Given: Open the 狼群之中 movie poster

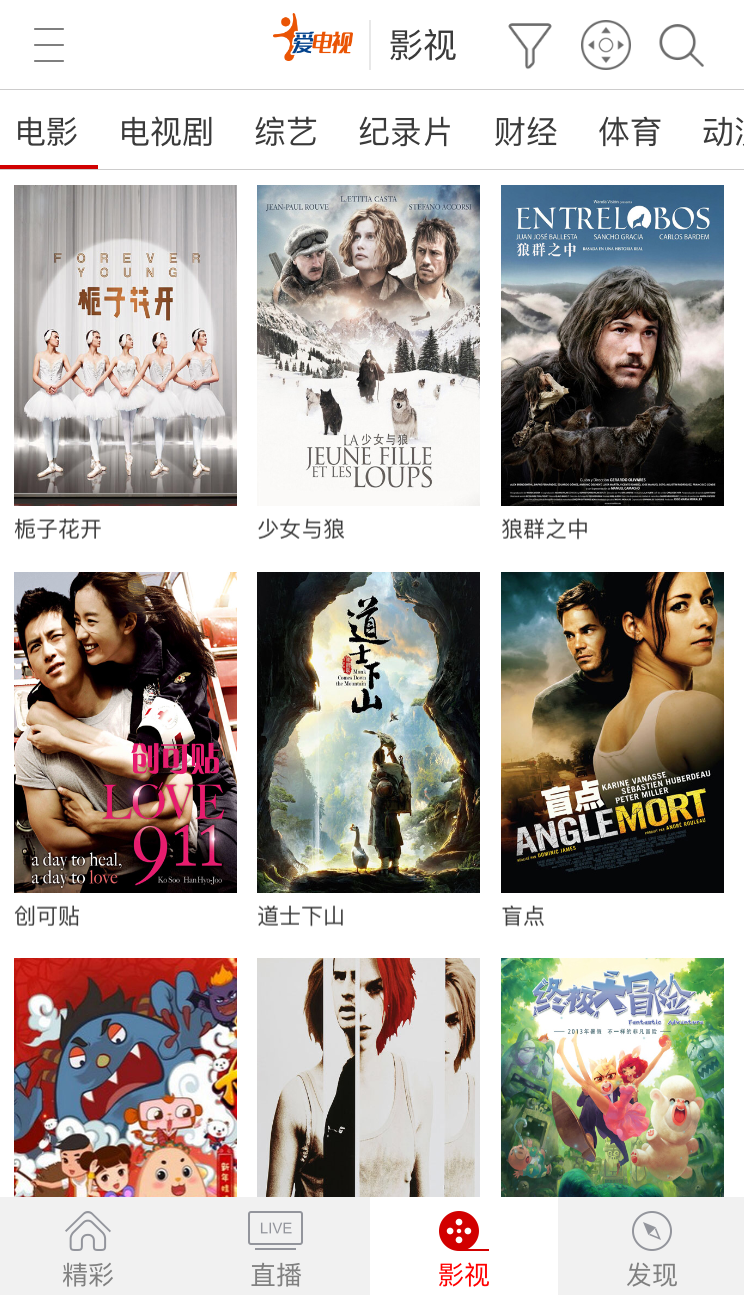Looking at the screenshot, I should [612, 344].
